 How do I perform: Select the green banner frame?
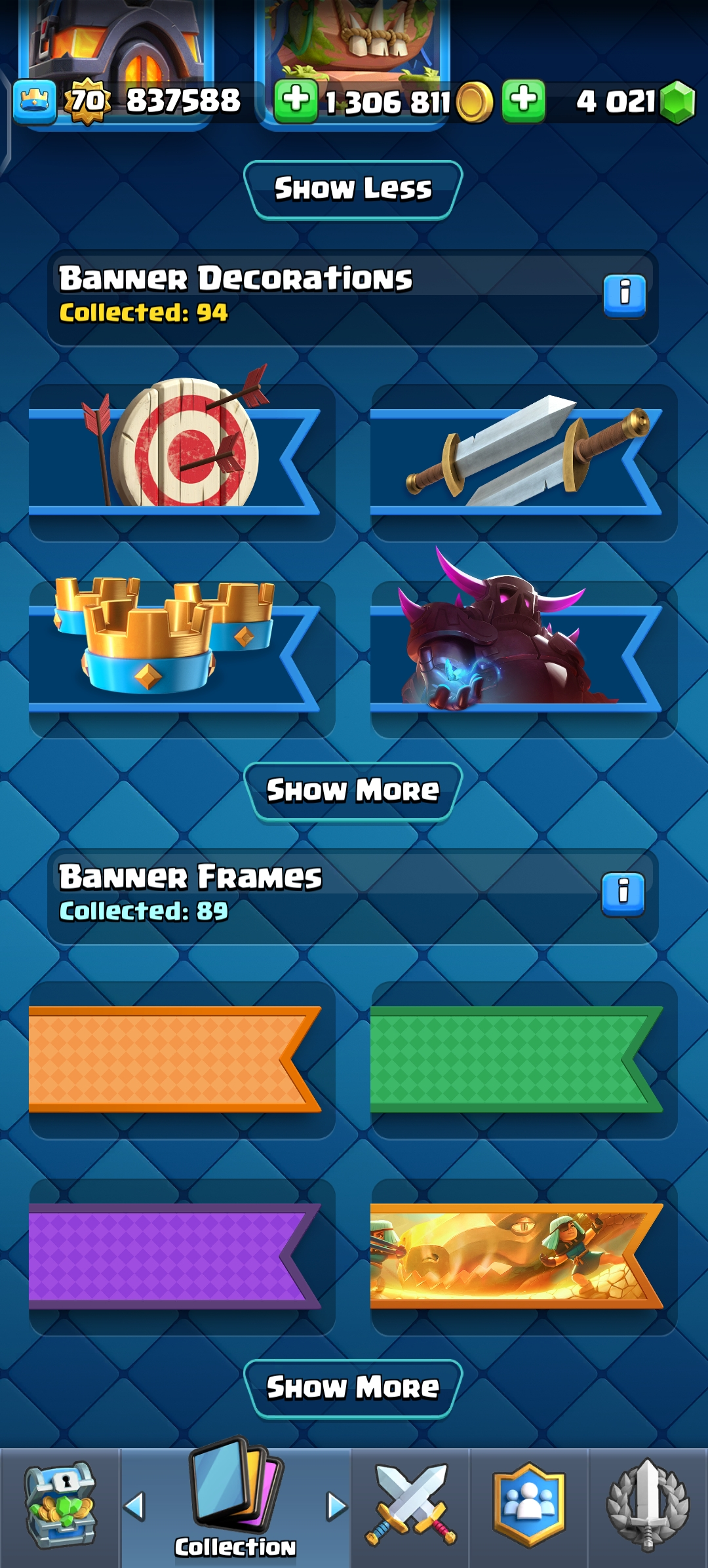(523, 1060)
